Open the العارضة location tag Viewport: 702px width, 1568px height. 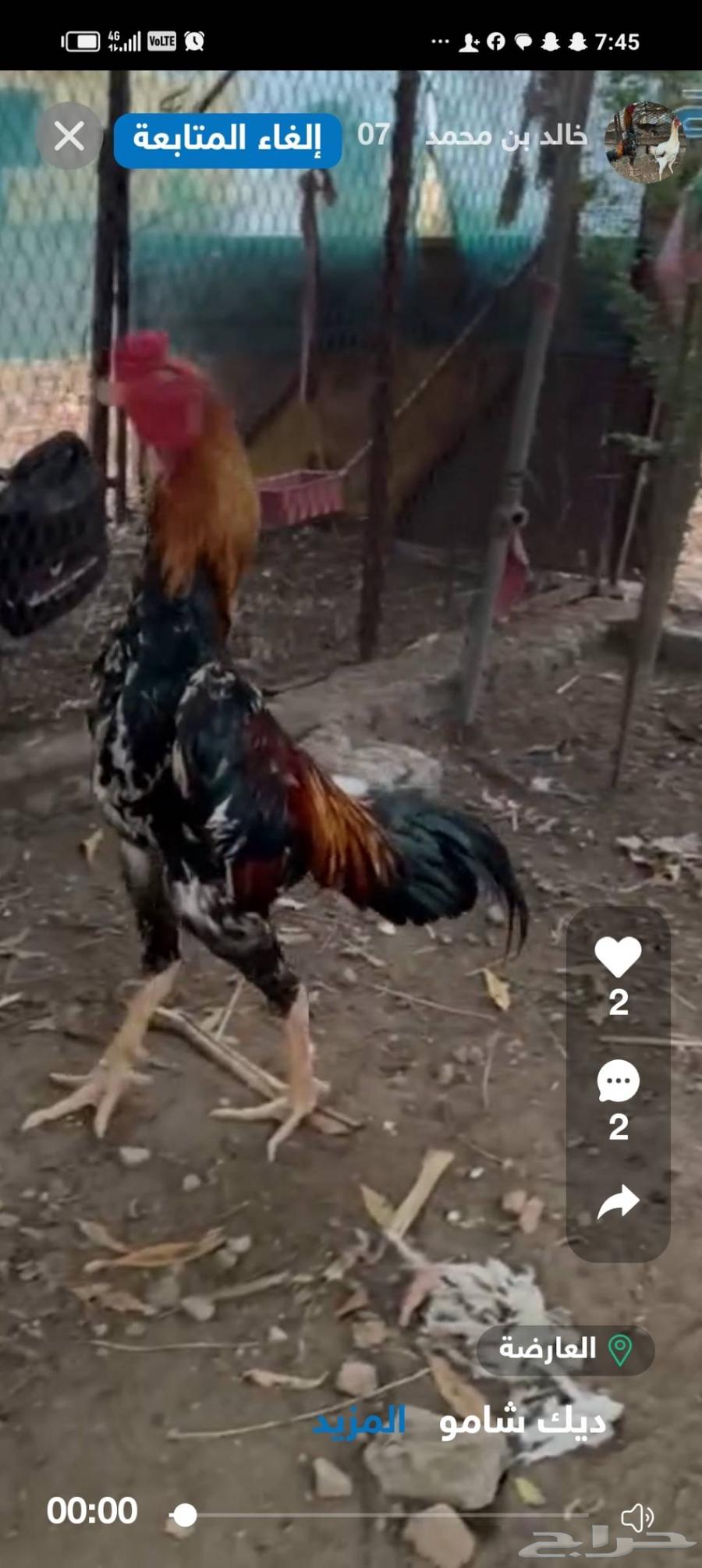tap(565, 1349)
